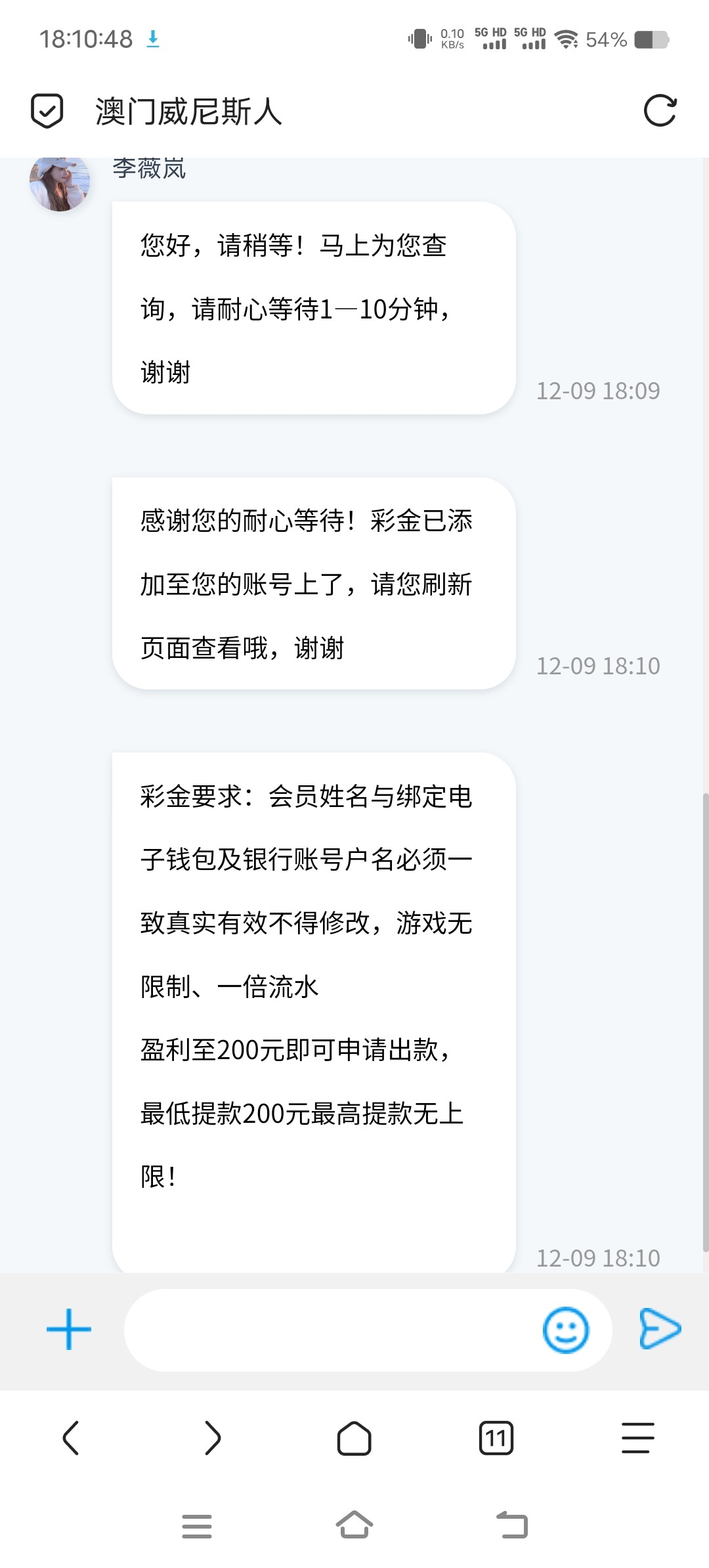Tap the system home button
The height and width of the screenshot is (1568, 709).
(x=354, y=1525)
